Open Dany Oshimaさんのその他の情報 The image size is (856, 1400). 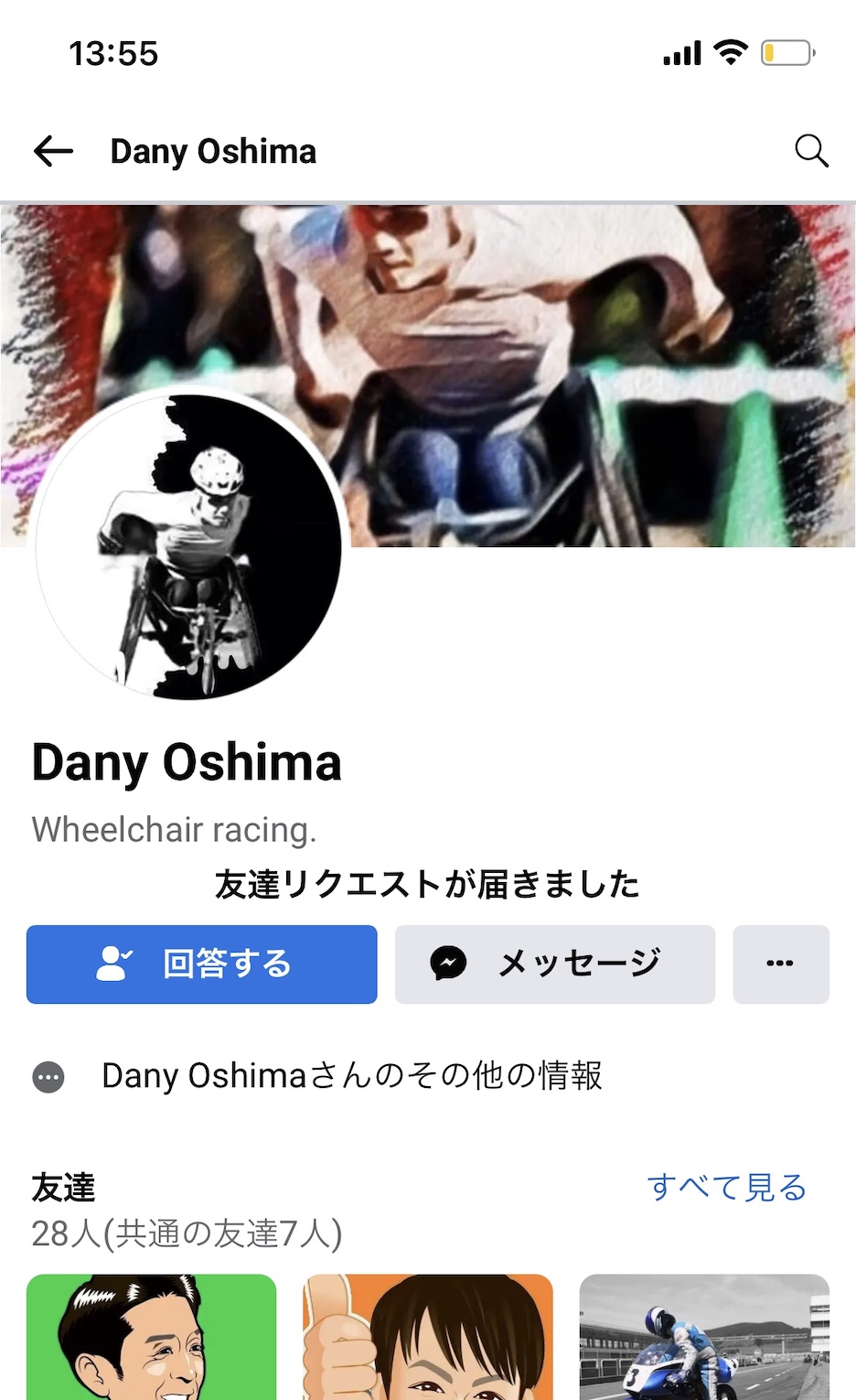351,1076
